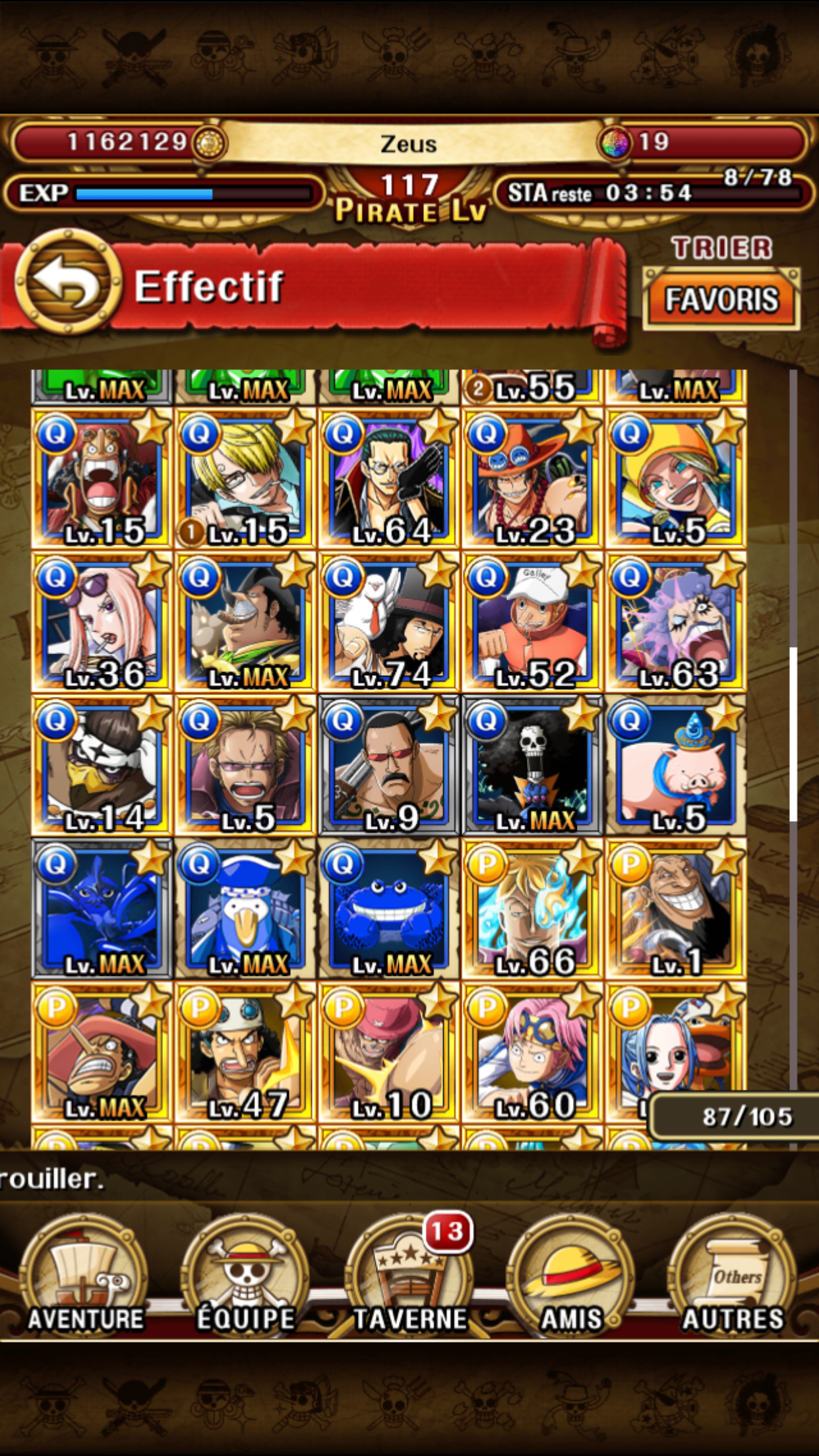Select the Lv.64 character in black suit
Image resolution: width=819 pixels, height=1456 pixels.
pyautogui.click(x=389, y=479)
